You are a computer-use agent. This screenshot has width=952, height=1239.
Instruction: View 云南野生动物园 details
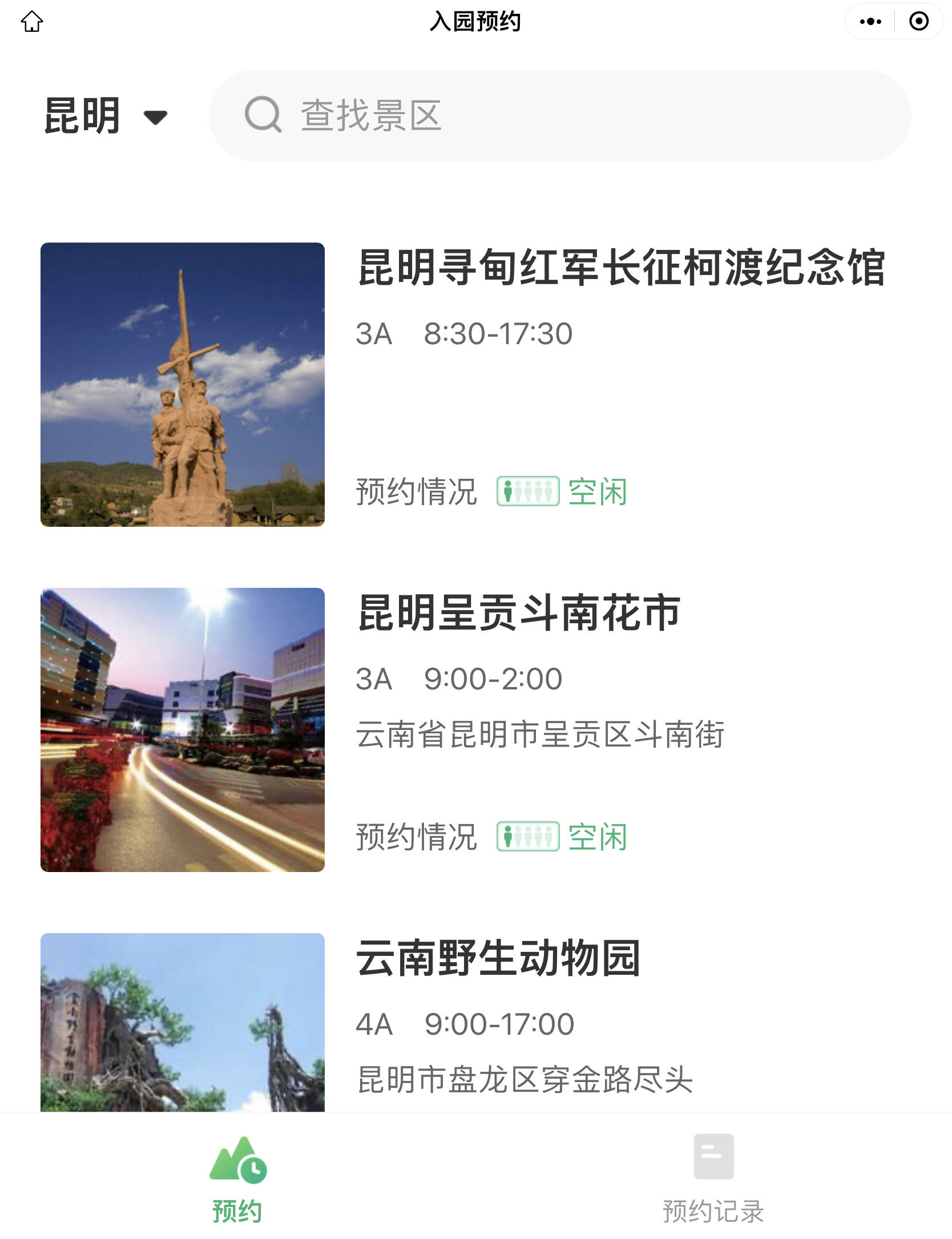[x=498, y=958]
